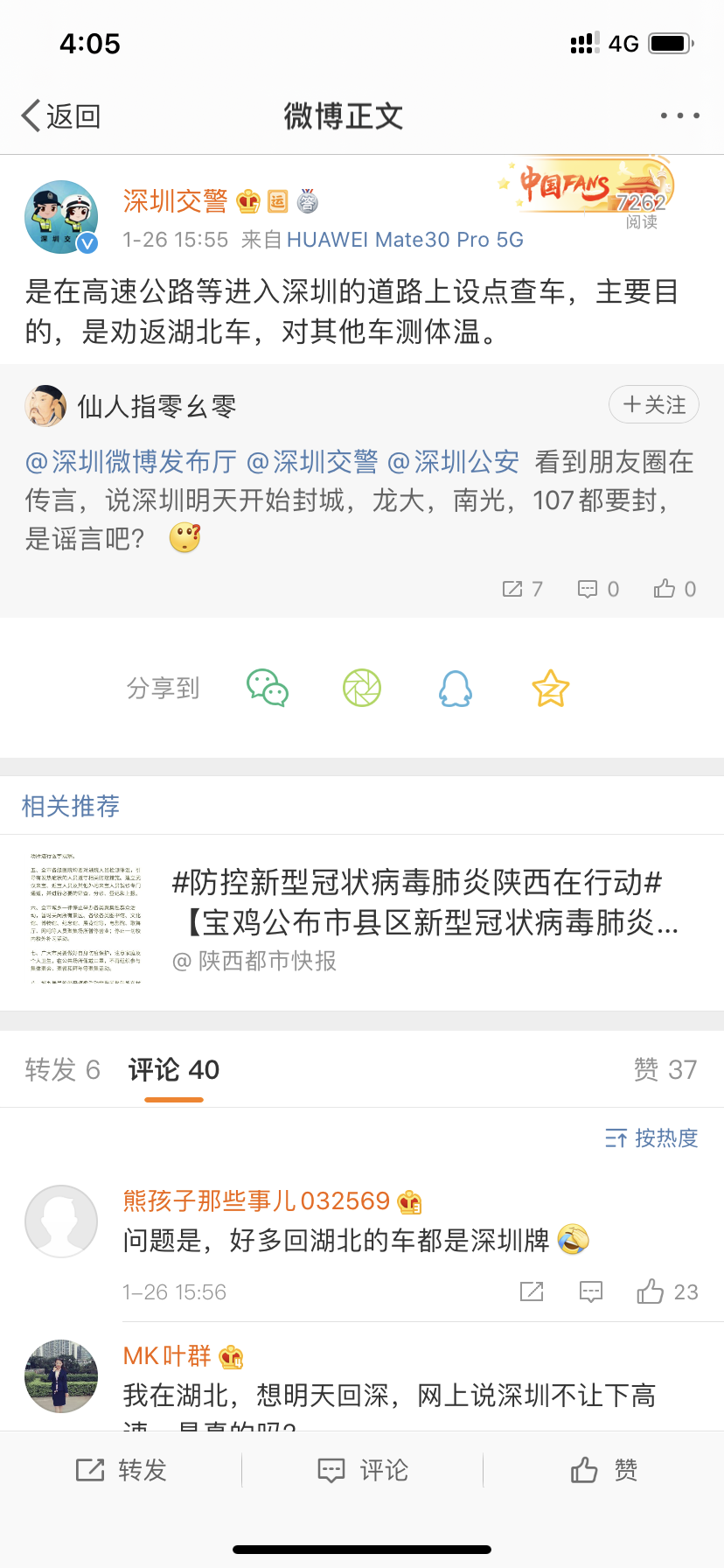Share post to WeChat
Screen dimensions: 724x1568
point(268,689)
